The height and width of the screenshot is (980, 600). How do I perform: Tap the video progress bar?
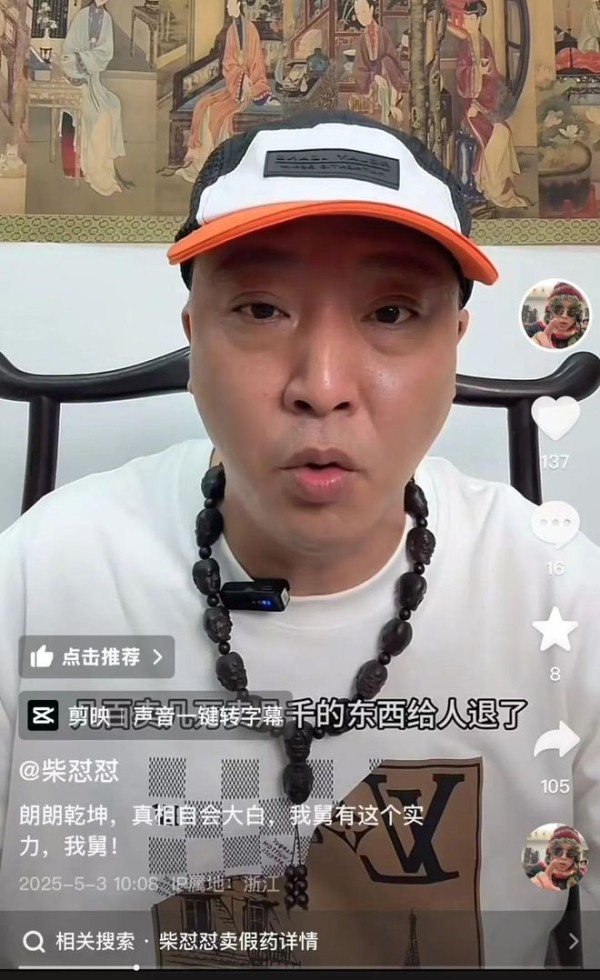[300, 968]
